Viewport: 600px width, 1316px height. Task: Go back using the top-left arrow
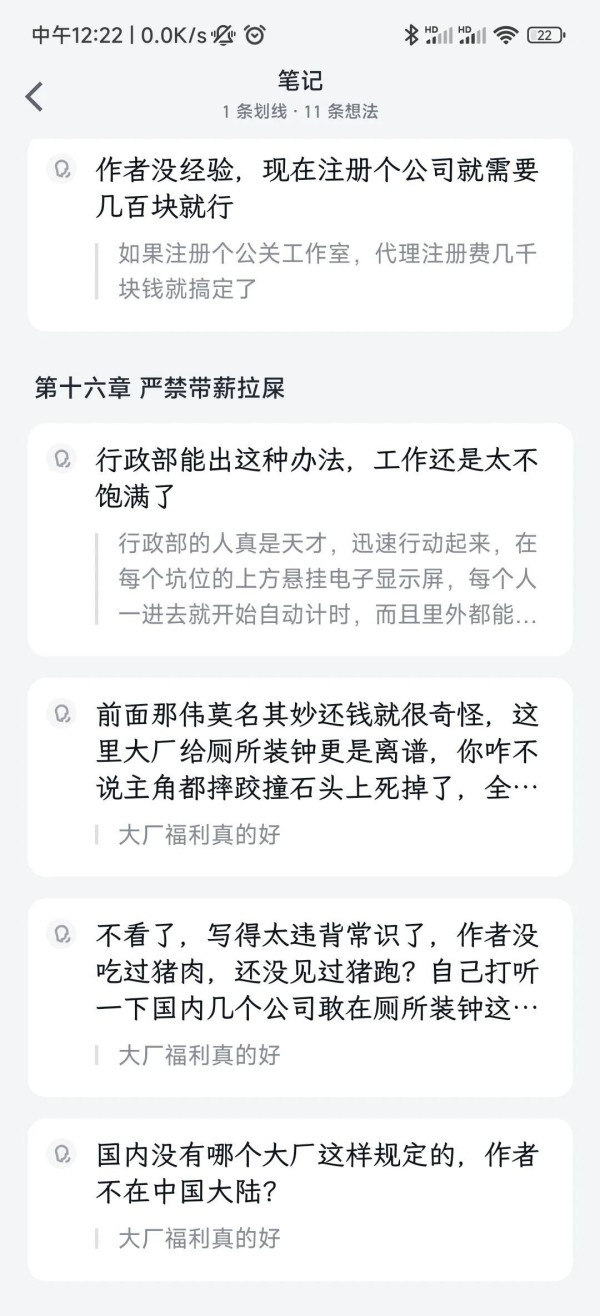(34, 97)
